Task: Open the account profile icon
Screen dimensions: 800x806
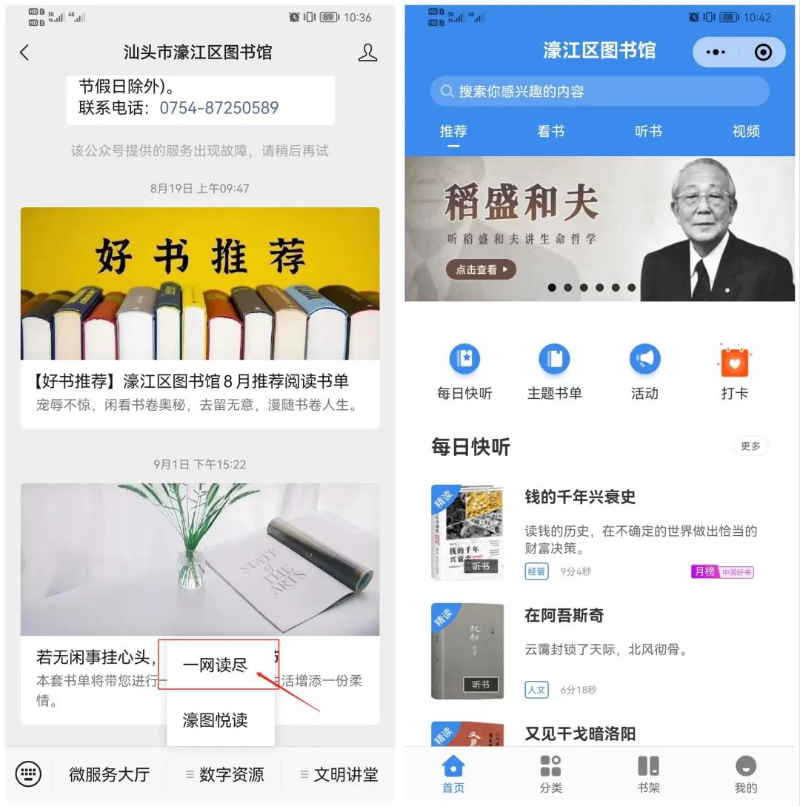Action: pos(368,53)
